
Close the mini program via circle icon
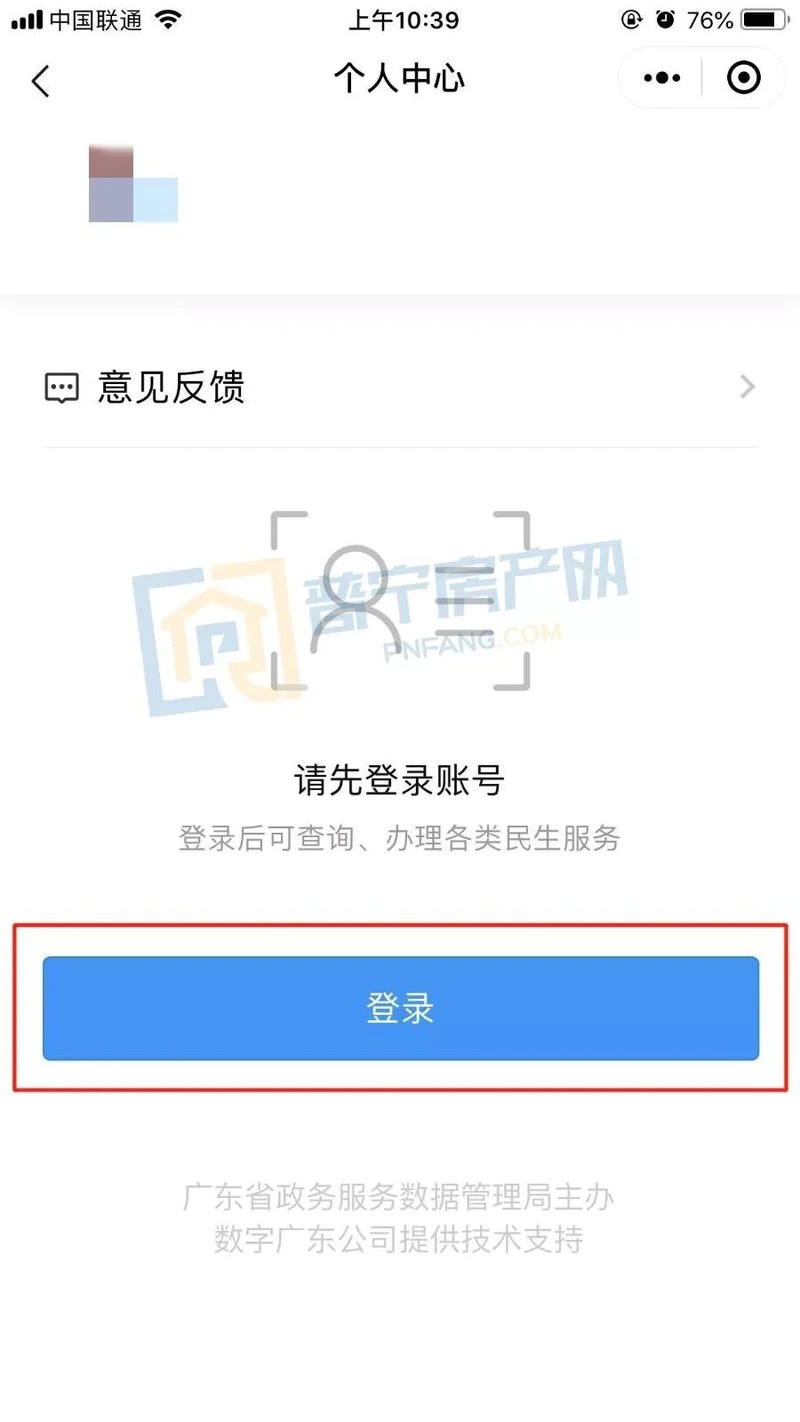click(744, 78)
